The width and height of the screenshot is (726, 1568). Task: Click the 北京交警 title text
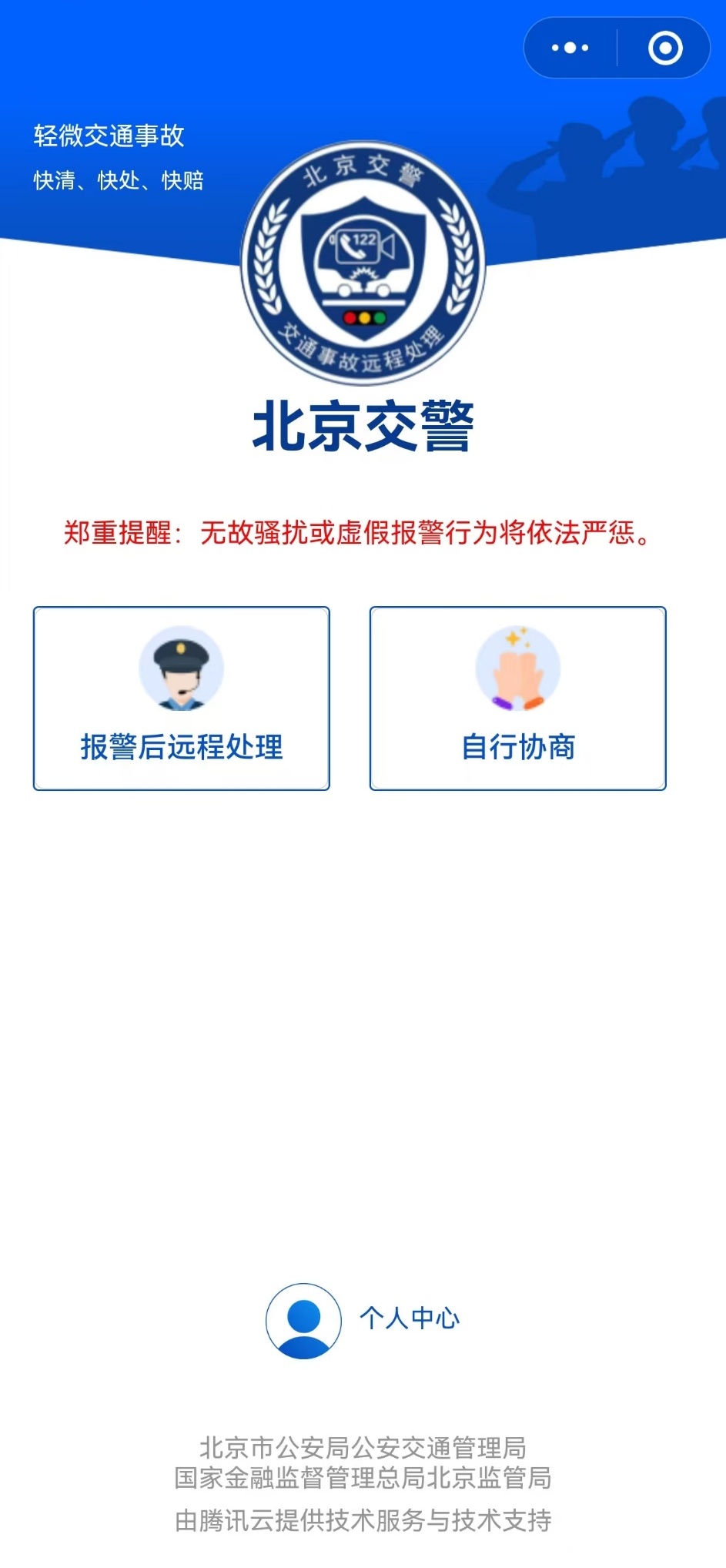click(x=362, y=424)
